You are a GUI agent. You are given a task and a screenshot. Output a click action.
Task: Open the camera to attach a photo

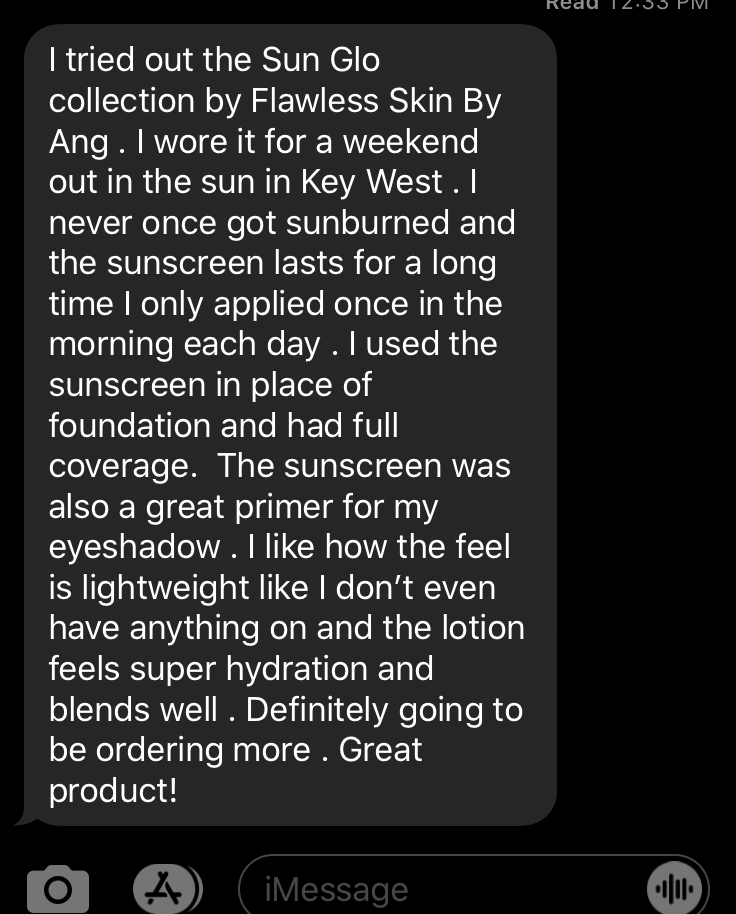point(57,889)
